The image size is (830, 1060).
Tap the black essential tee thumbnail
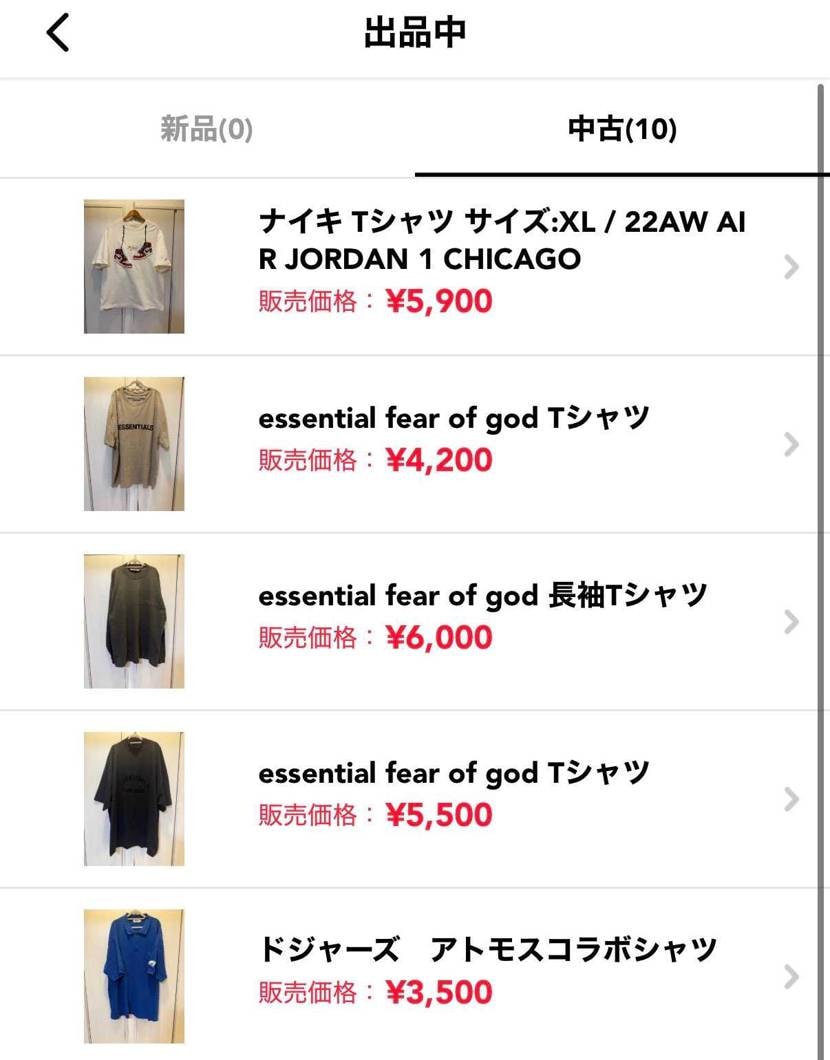pos(133,798)
